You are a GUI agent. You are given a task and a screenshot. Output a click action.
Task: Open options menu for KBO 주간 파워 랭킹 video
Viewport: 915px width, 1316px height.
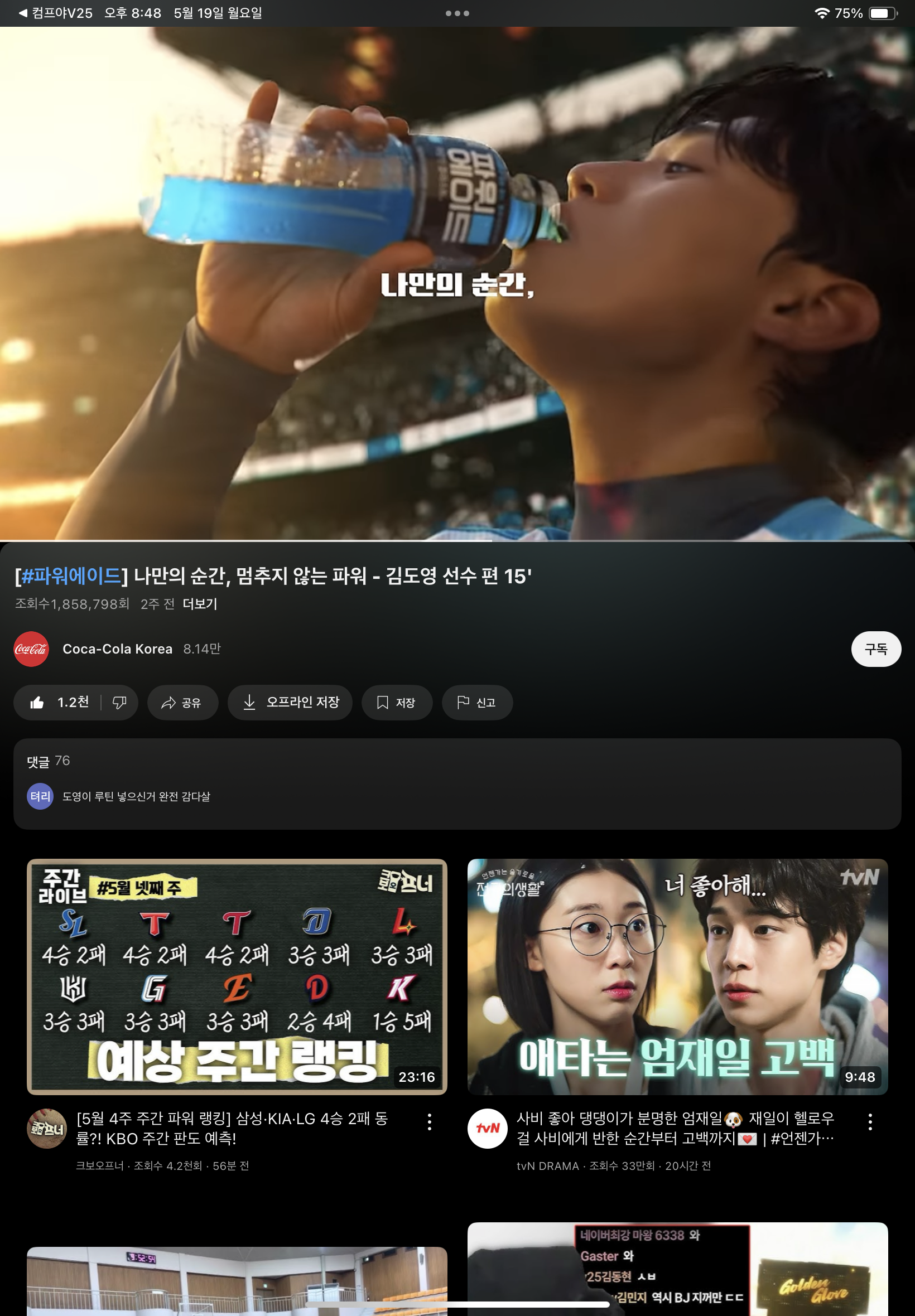point(430,1122)
